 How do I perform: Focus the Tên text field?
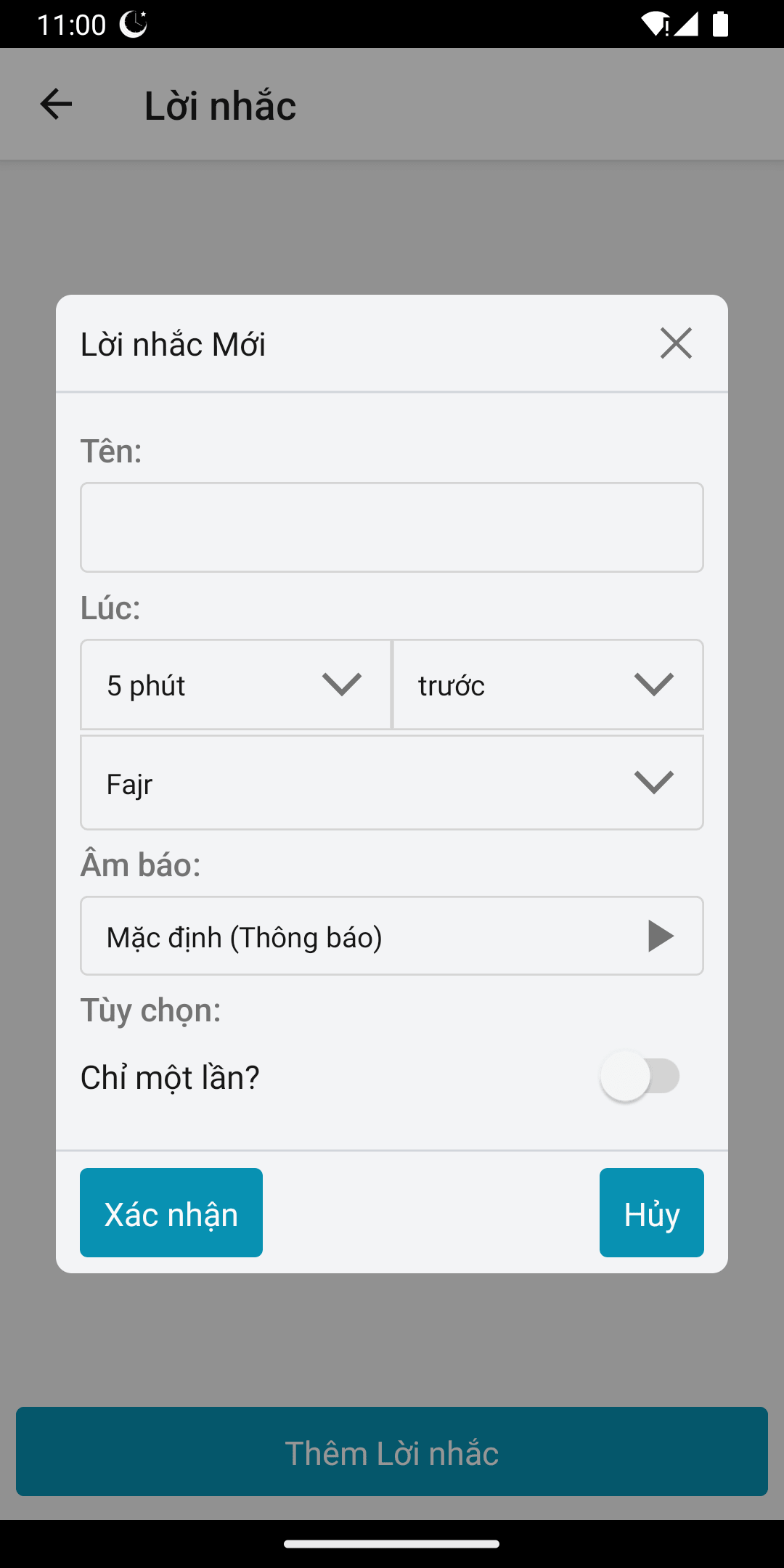point(391,527)
